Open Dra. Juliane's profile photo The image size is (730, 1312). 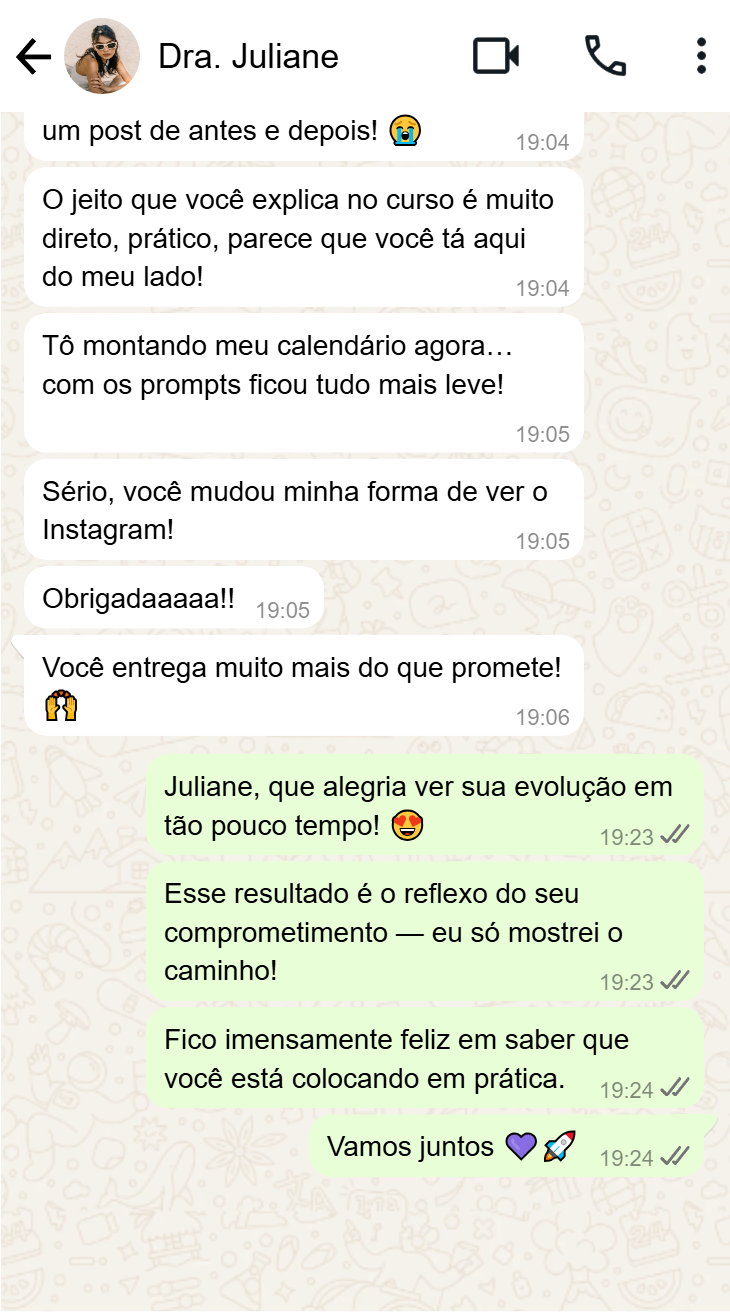(101, 57)
